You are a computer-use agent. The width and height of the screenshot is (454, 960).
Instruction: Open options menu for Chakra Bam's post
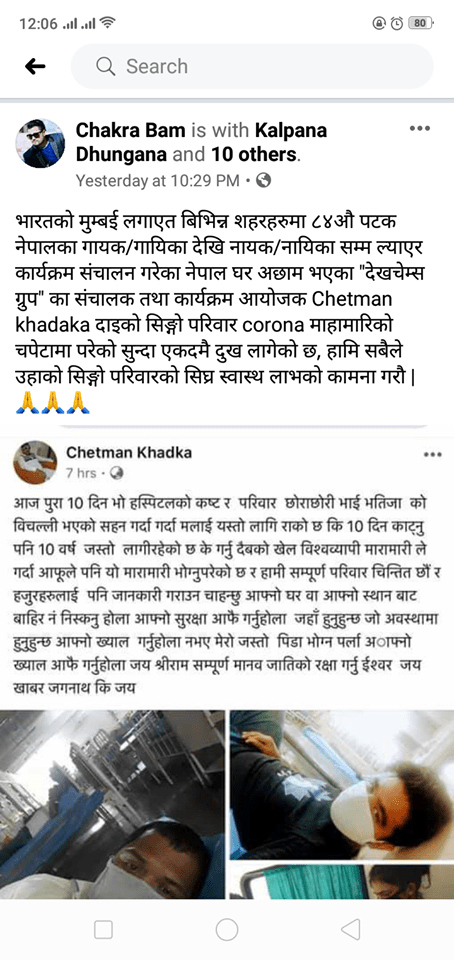[x=420, y=129]
